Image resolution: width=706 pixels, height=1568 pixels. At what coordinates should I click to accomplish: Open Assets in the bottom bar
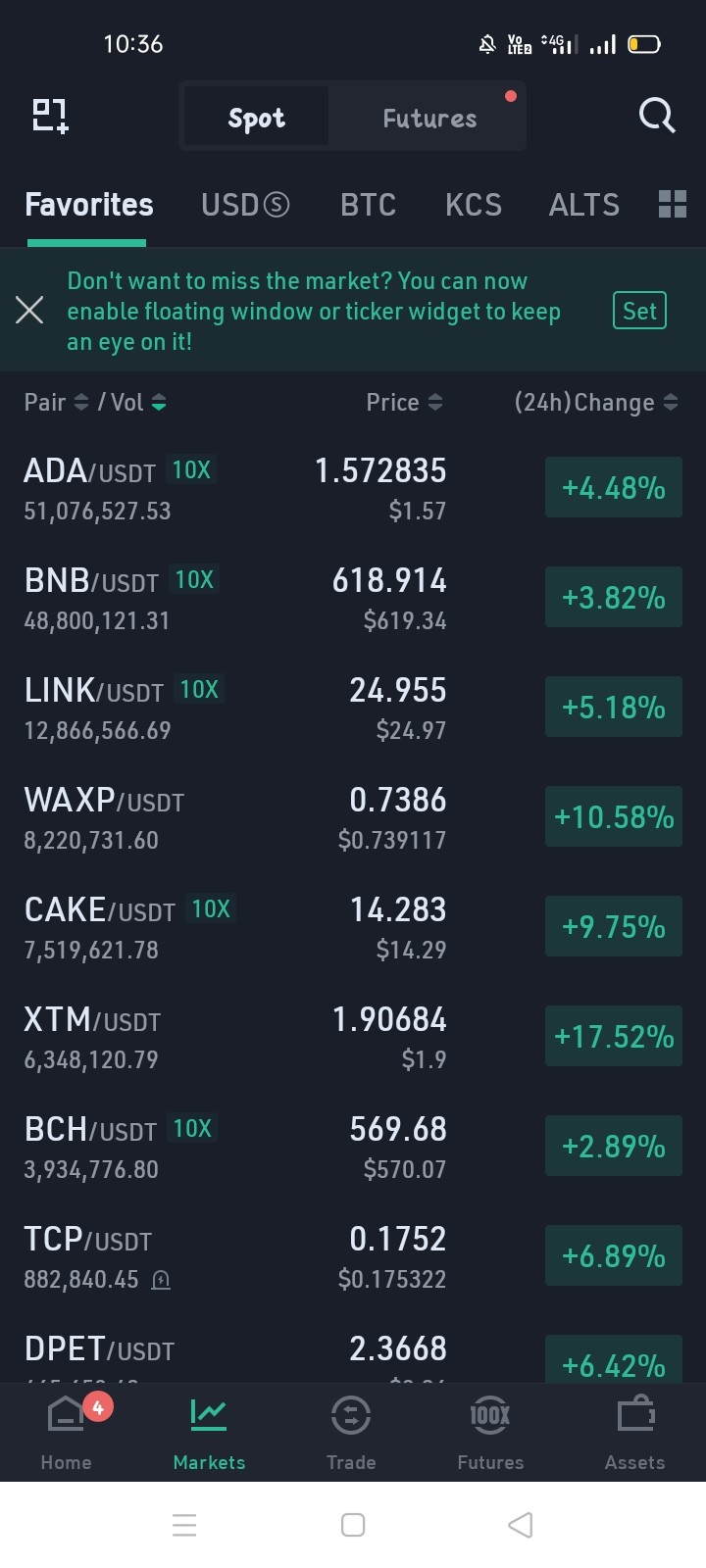click(x=634, y=1433)
